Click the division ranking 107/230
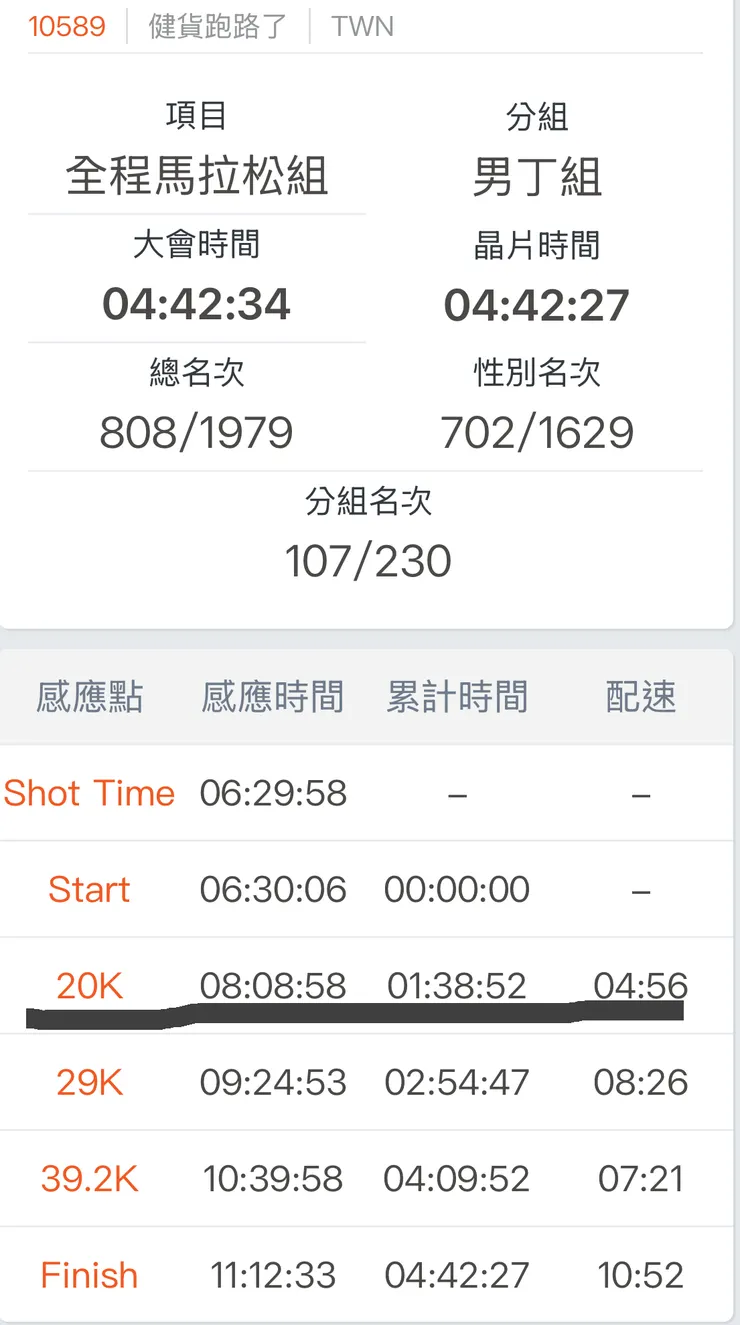This screenshot has width=740, height=1325. (x=369, y=560)
